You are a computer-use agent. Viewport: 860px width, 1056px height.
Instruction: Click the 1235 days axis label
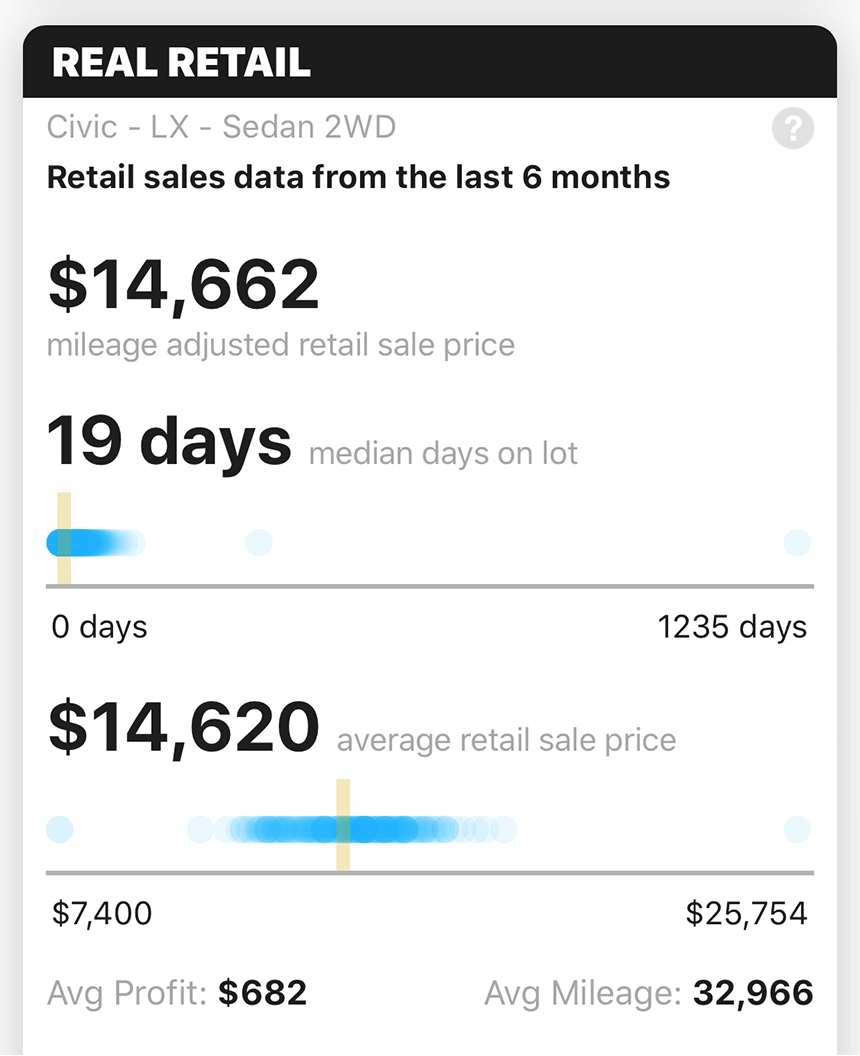coord(734,626)
